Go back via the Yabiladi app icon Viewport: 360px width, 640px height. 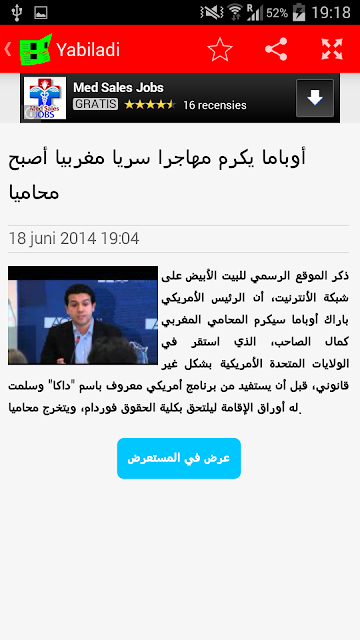pyautogui.click(x=36, y=49)
